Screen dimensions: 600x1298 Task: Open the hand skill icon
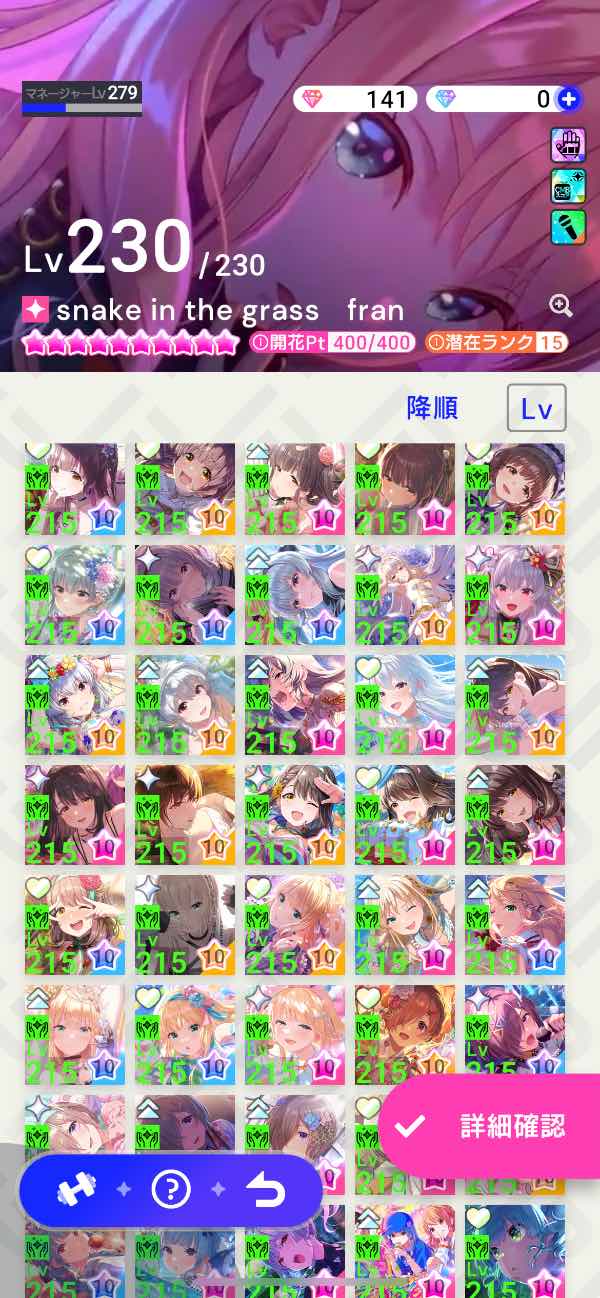(x=567, y=145)
